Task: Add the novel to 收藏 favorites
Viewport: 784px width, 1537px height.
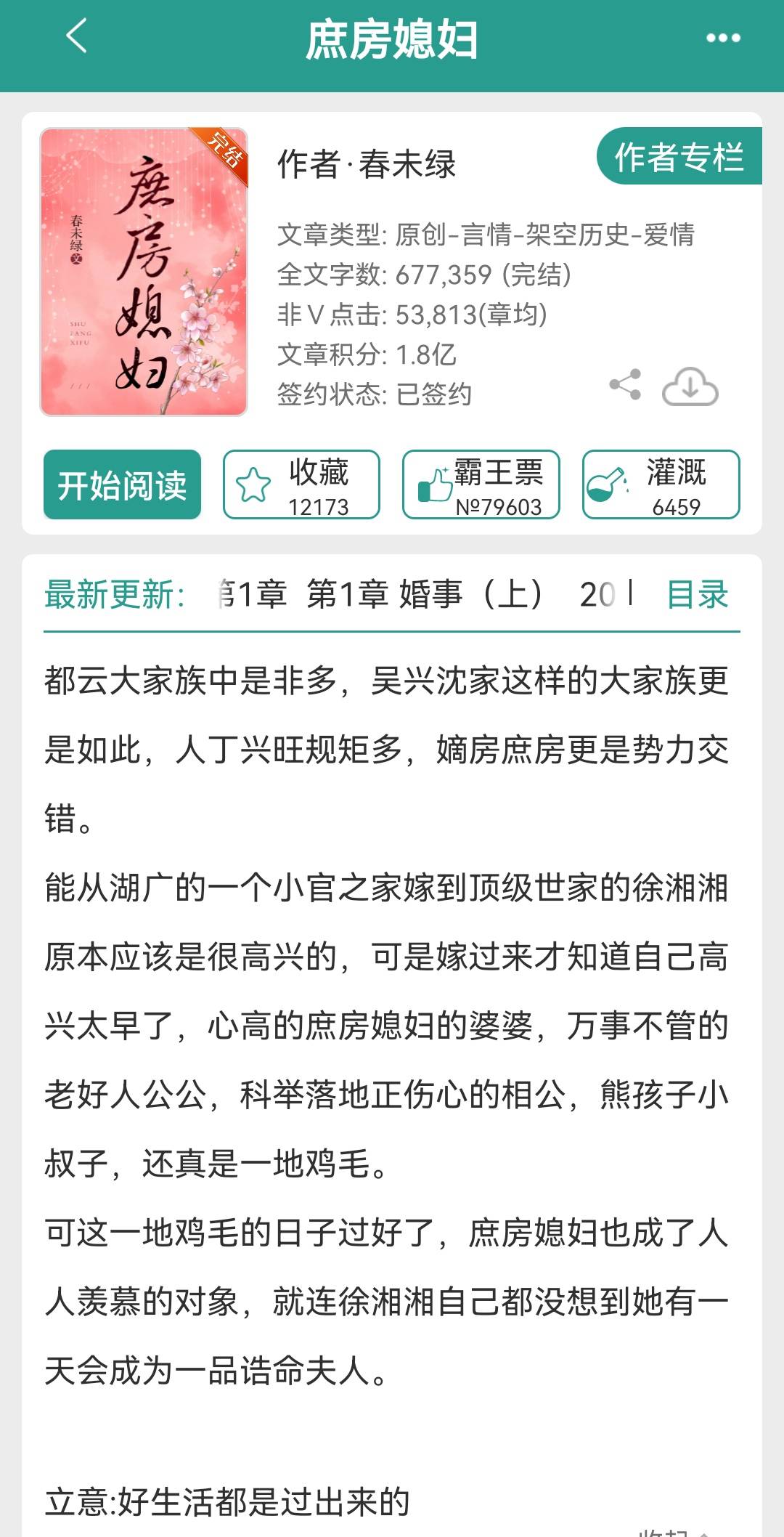Action: click(301, 484)
